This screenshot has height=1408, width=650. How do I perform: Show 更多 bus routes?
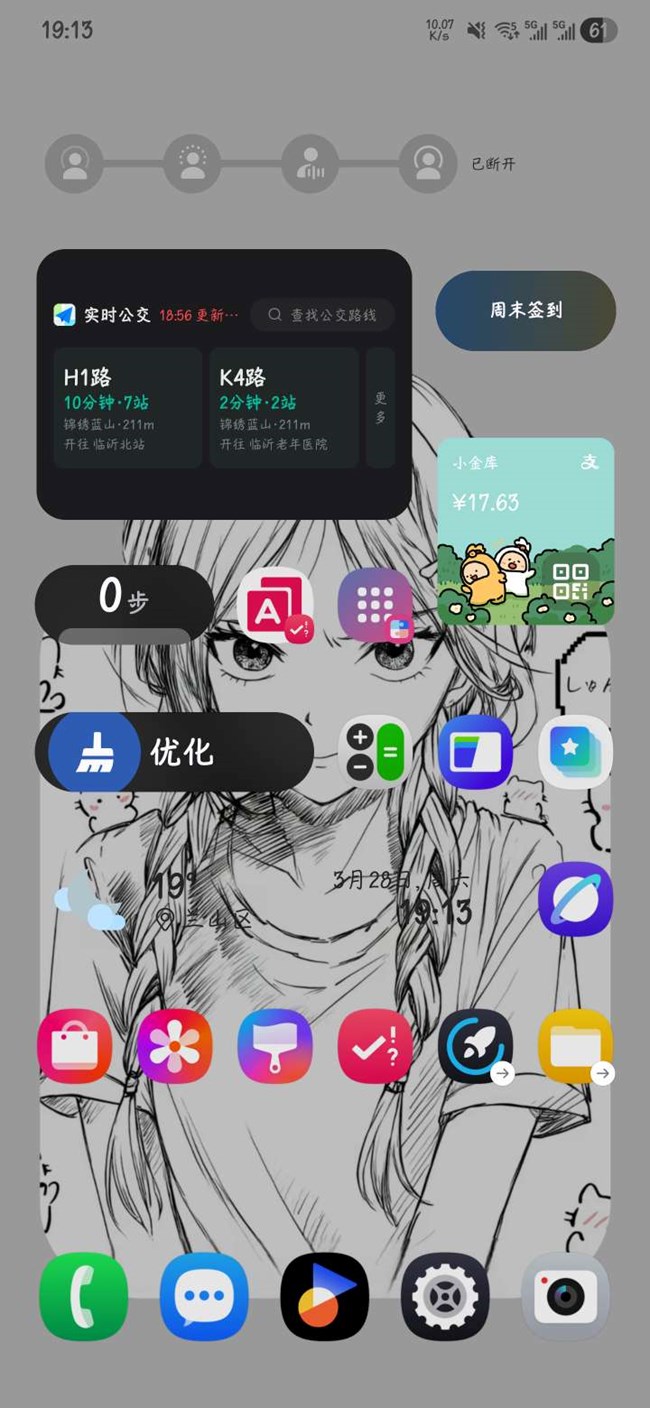tap(380, 408)
